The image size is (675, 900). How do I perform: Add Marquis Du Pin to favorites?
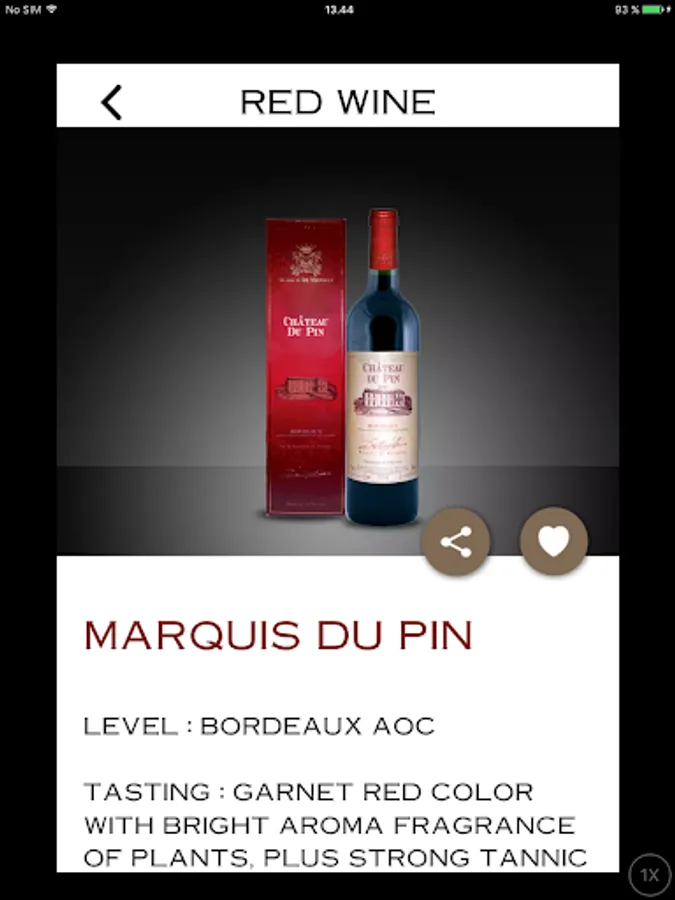(x=553, y=542)
